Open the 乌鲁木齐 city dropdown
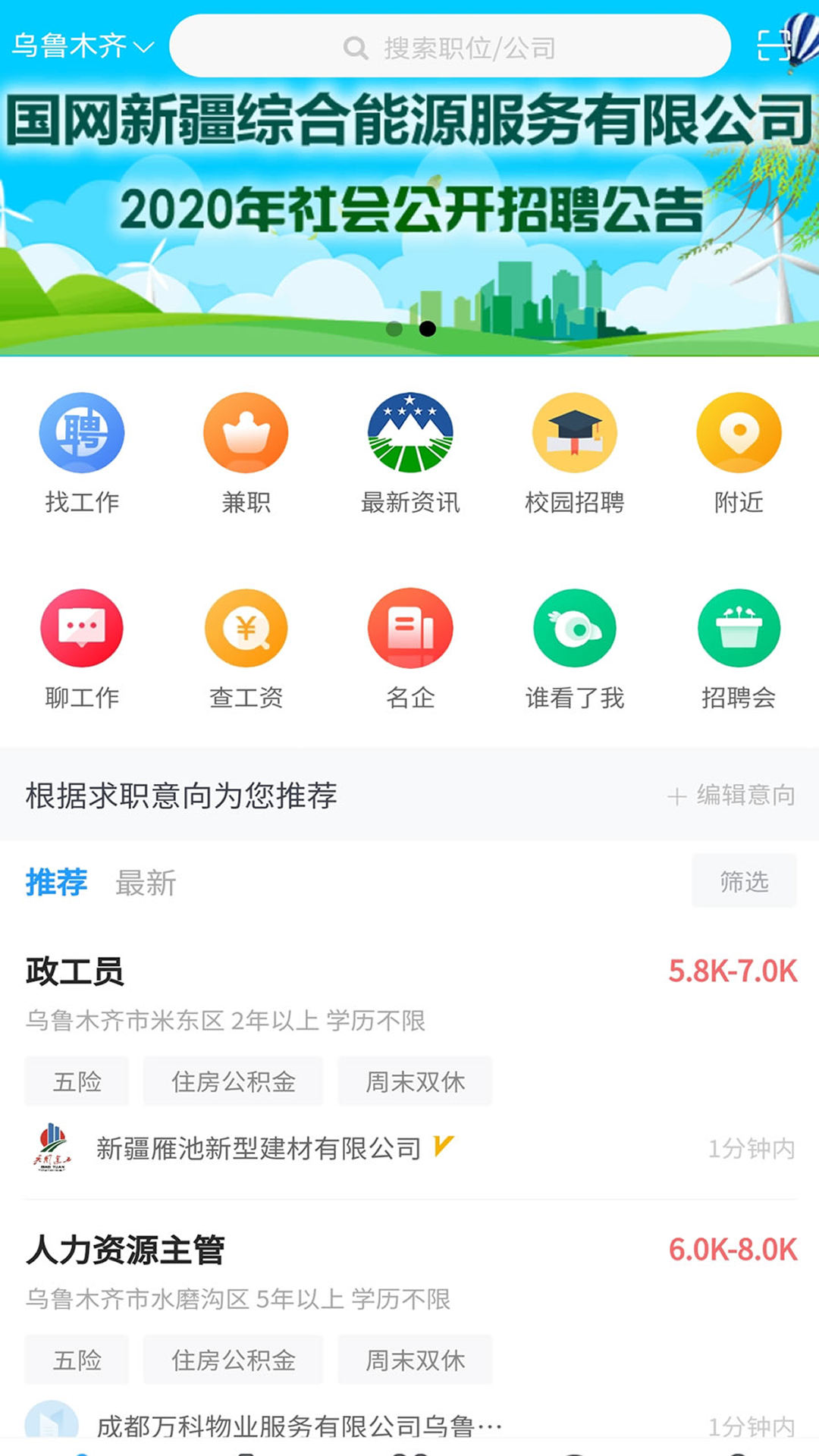The image size is (819, 1456). point(83,46)
